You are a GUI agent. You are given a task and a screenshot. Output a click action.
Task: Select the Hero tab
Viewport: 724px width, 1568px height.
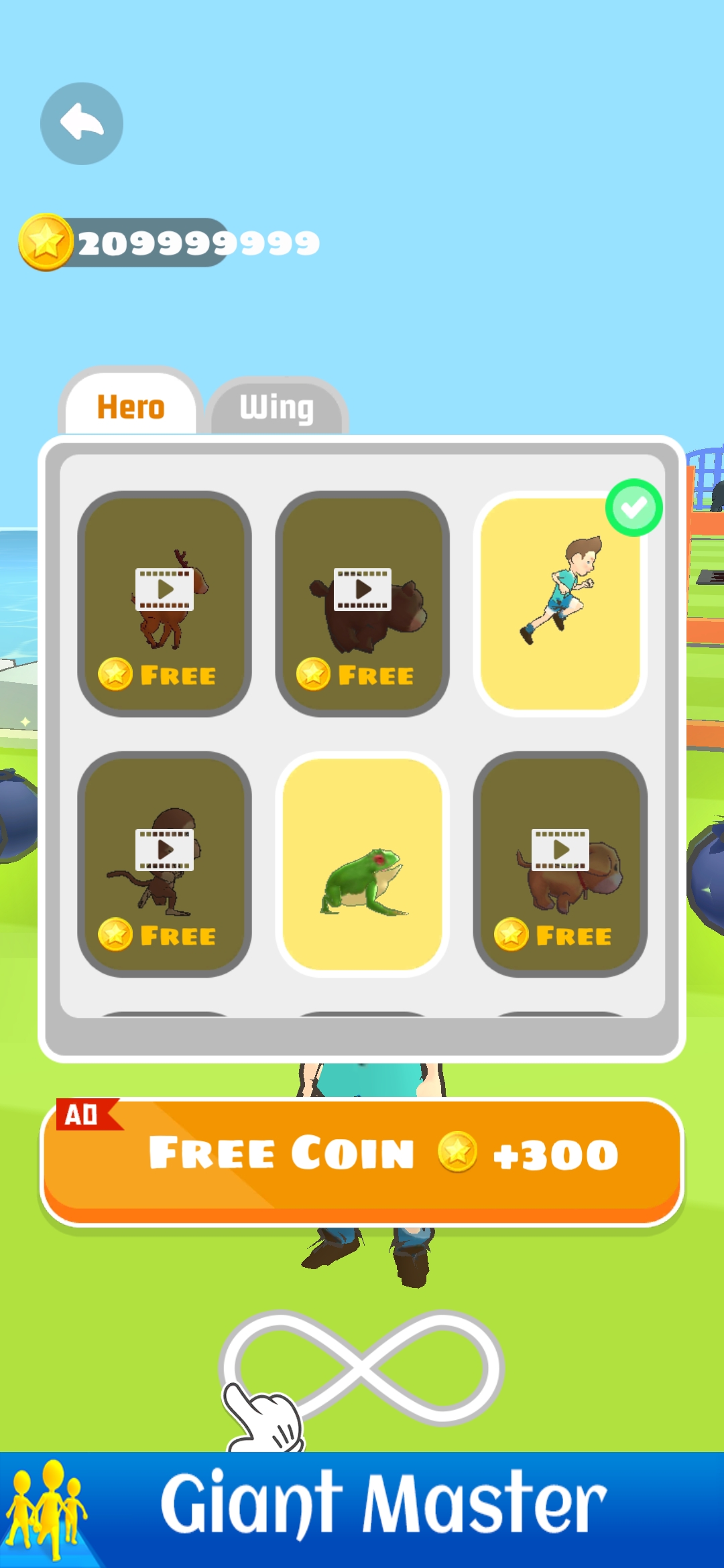coord(131,407)
